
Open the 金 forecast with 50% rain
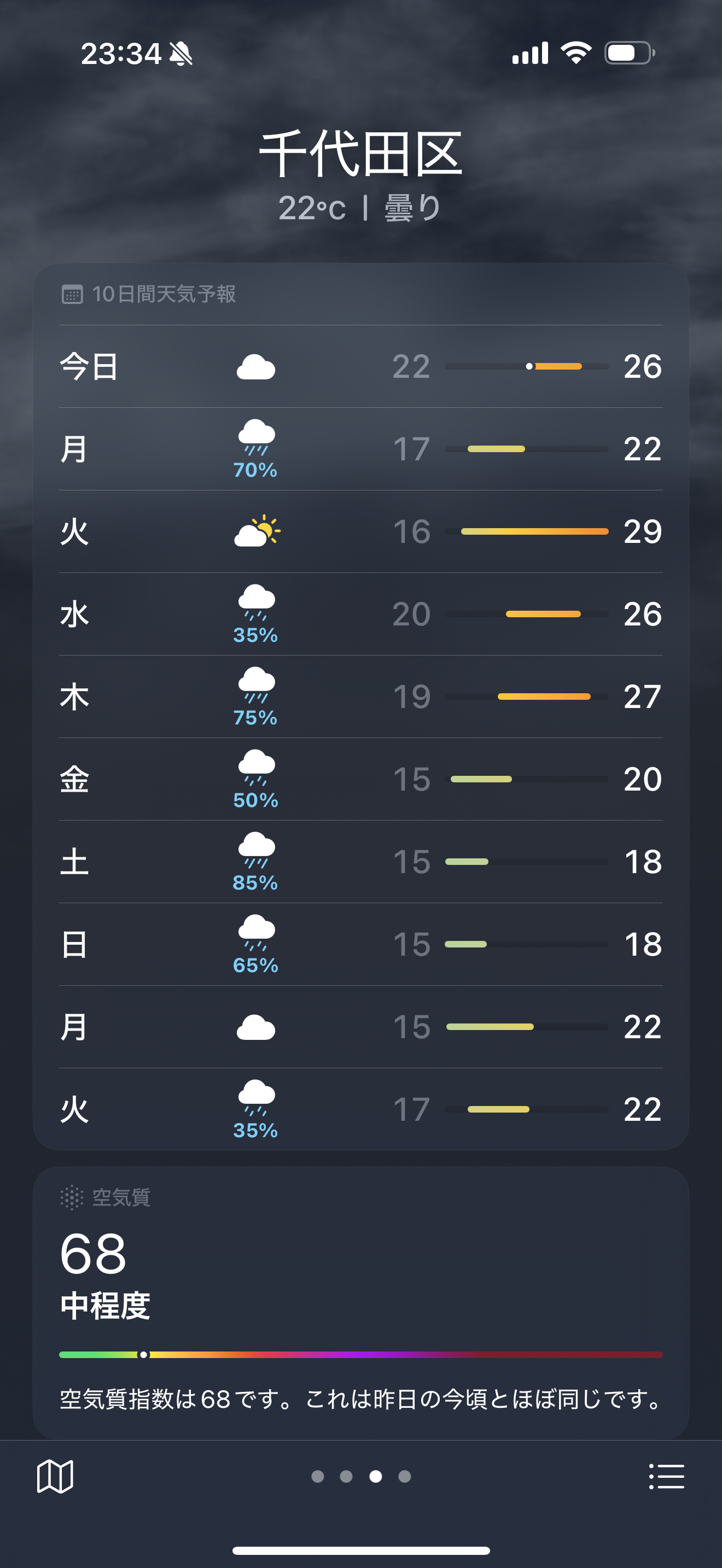click(361, 779)
